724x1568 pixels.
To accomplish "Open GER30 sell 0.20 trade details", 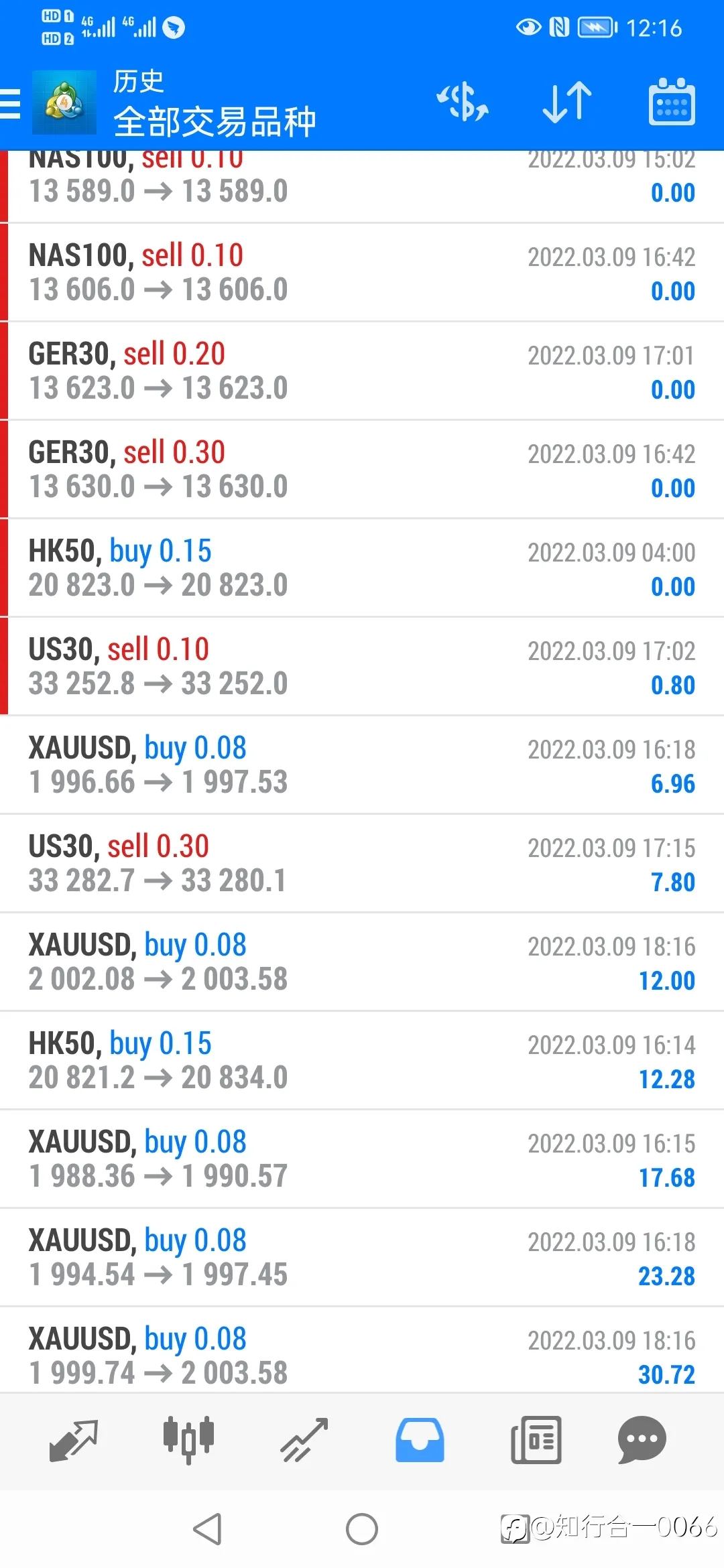I will pyautogui.click(x=362, y=371).
